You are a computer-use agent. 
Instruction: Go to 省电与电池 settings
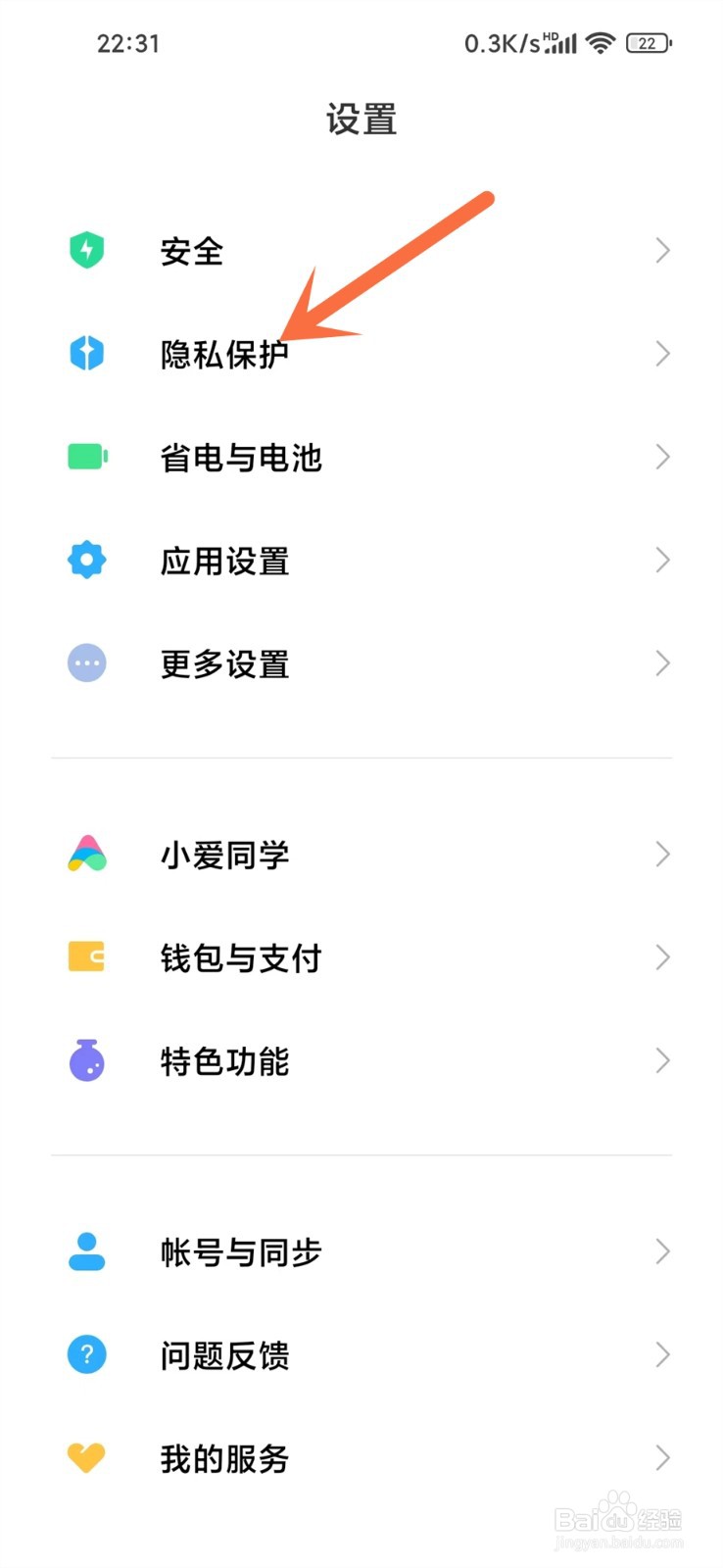361,457
